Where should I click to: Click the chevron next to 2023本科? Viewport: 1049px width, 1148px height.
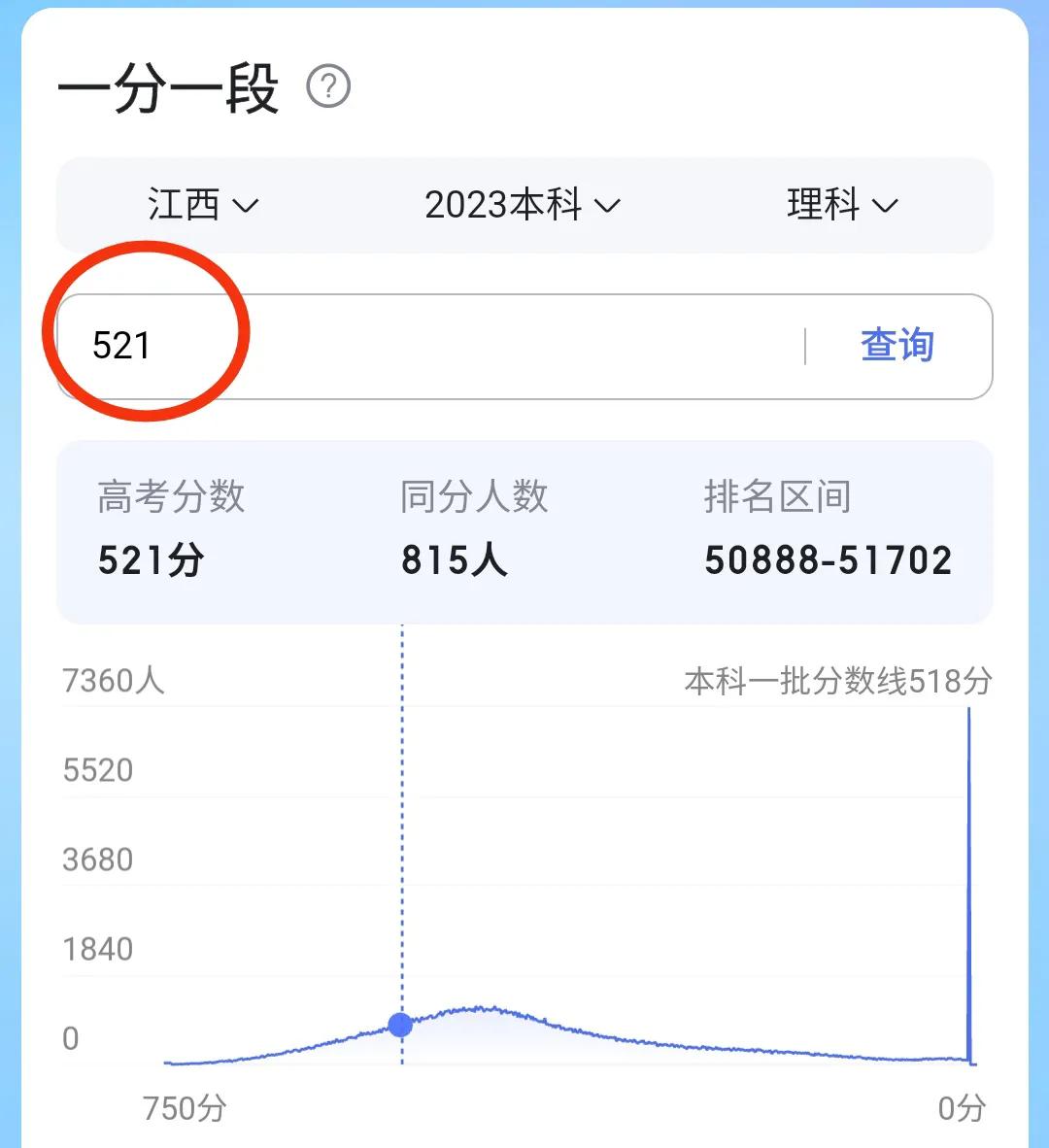(607, 205)
